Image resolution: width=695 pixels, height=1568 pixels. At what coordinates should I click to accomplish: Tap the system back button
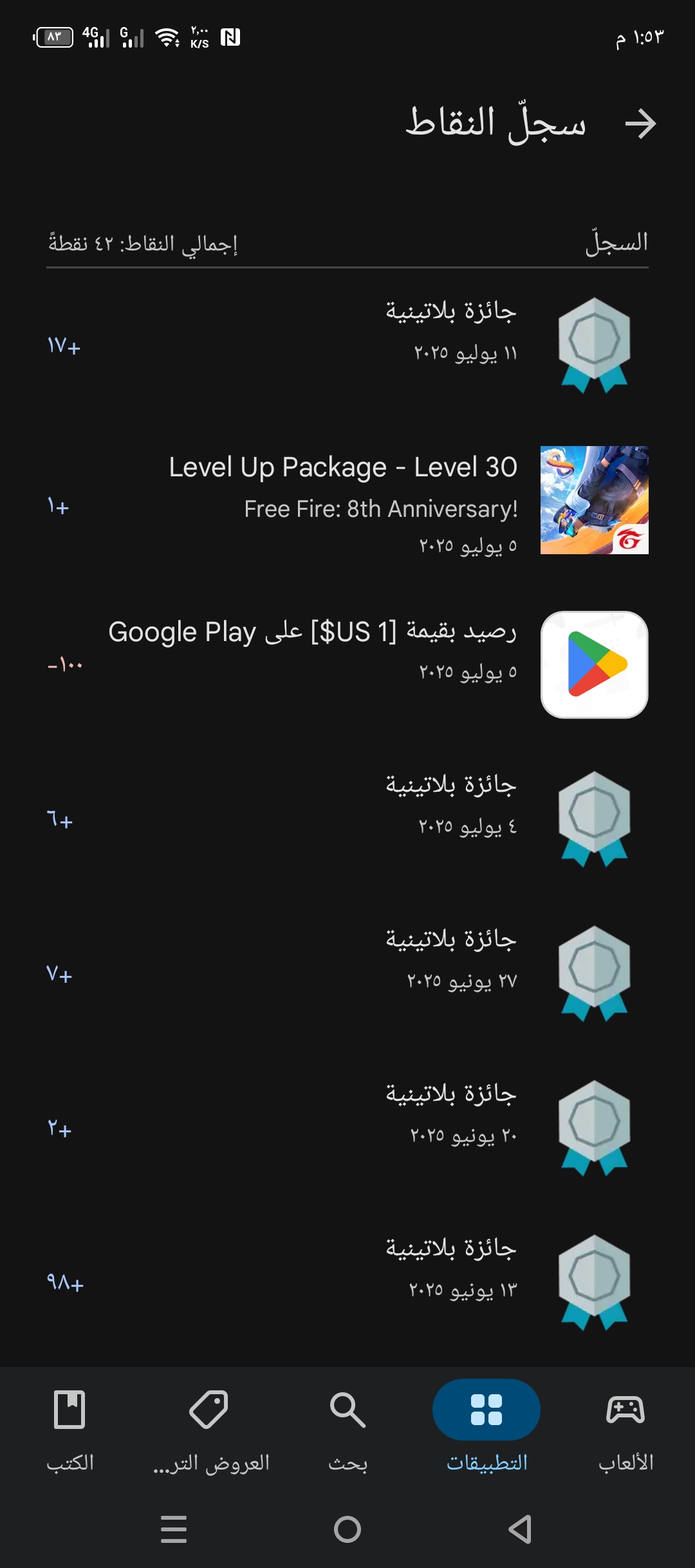coord(520,1529)
